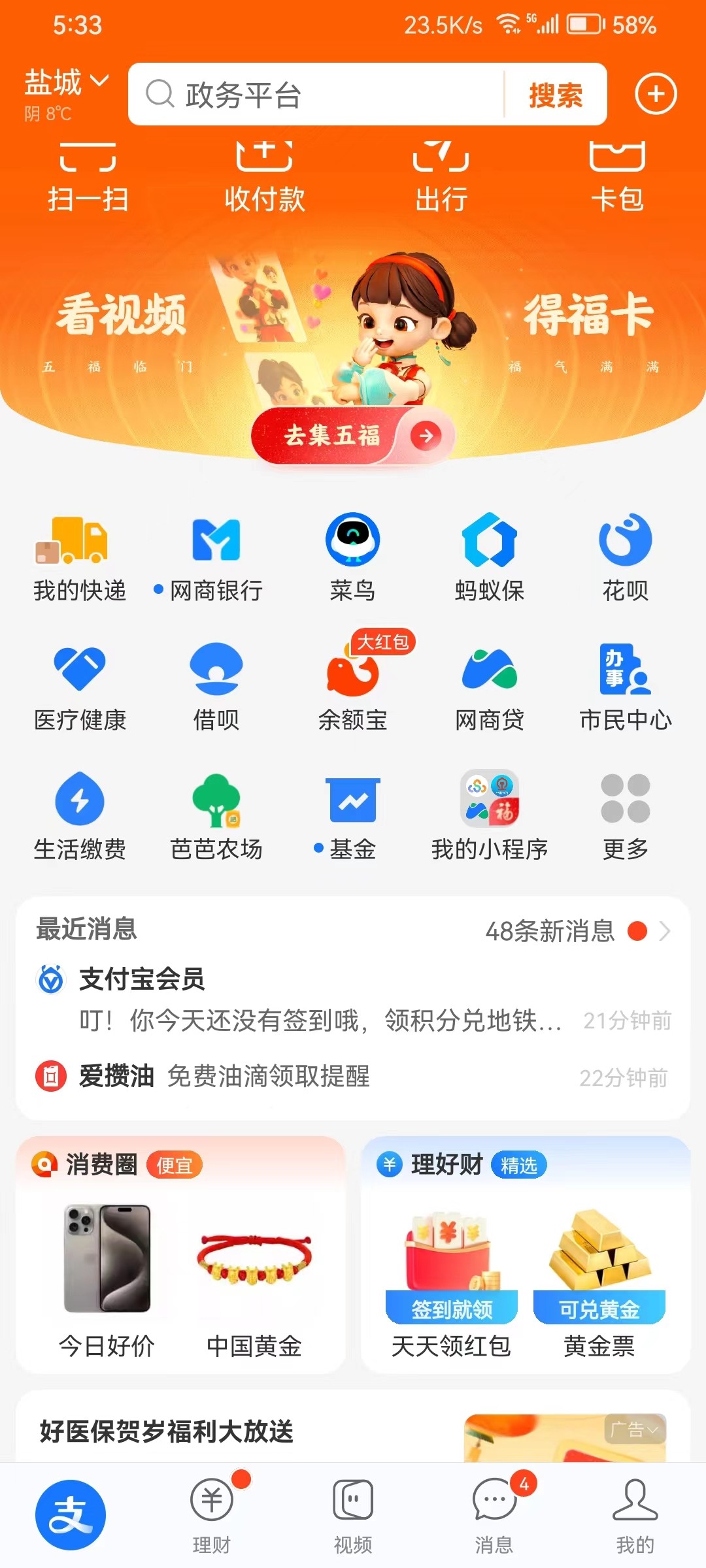Tap the 去集五福 button
This screenshot has height=1568, width=706.
(x=352, y=435)
